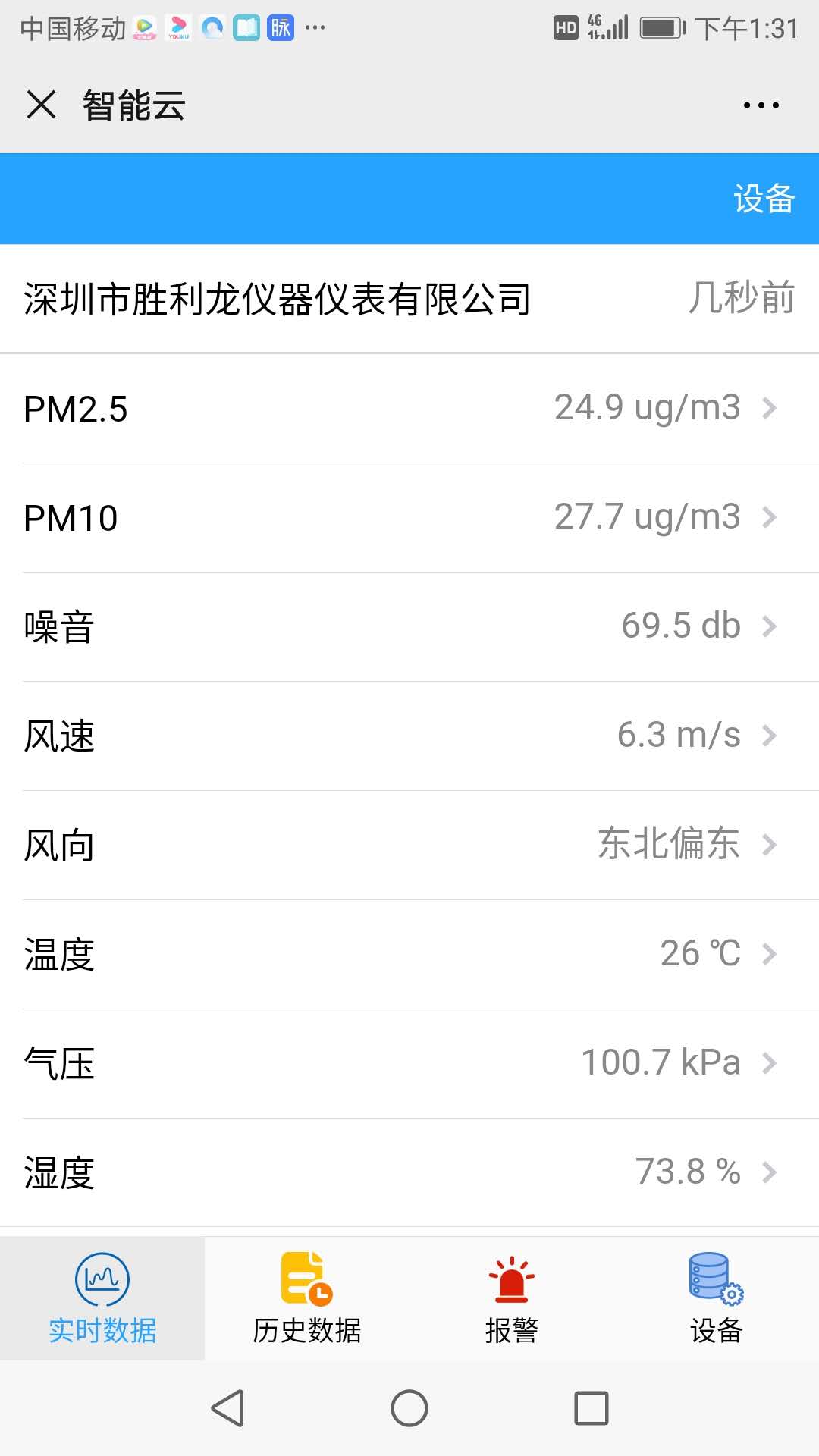Open the three-dot overflow menu
Viewport: 819px width, 1456px height.
point(761,105)
